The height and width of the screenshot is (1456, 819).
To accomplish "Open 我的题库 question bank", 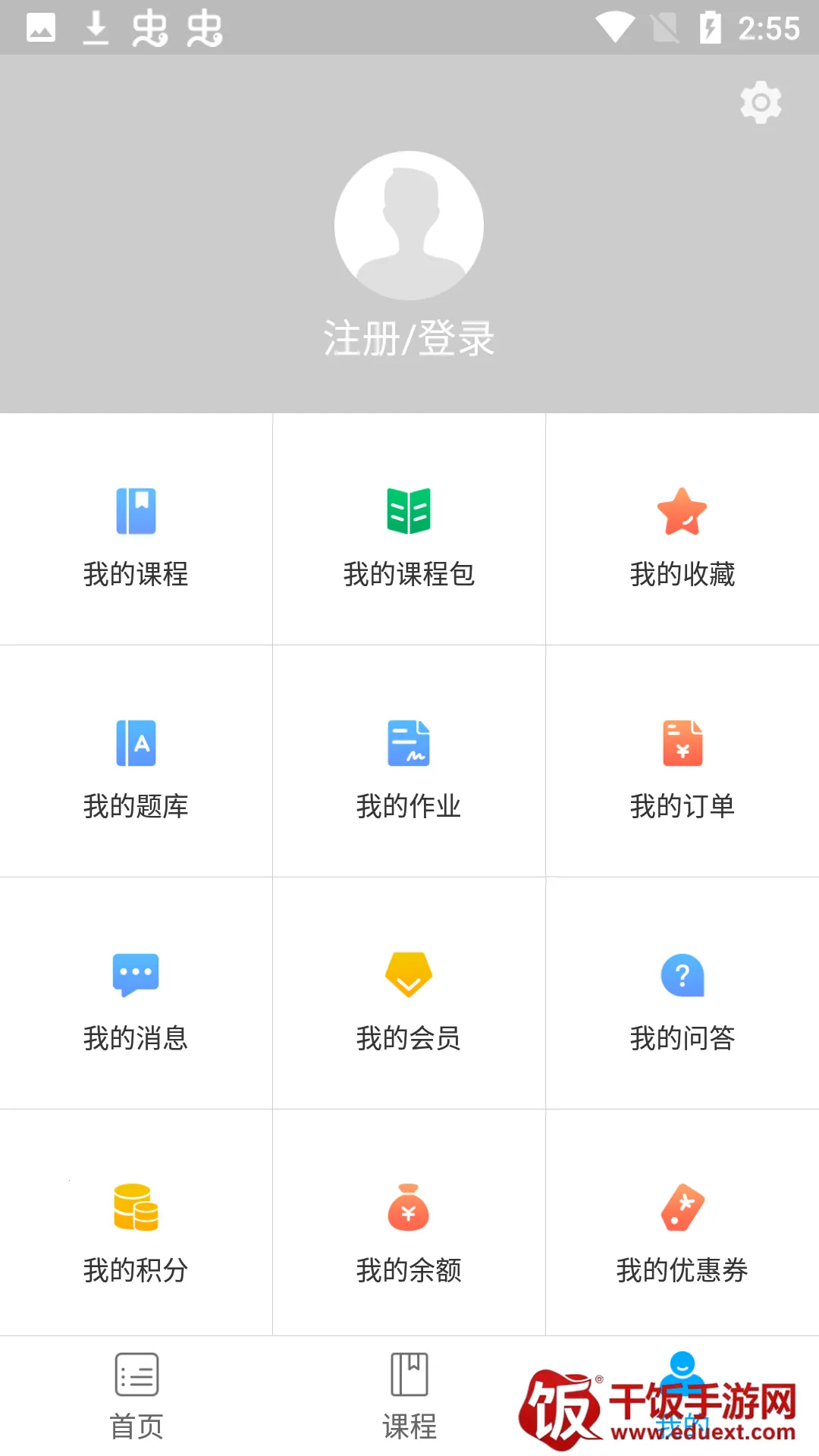I will click(136, 763).
